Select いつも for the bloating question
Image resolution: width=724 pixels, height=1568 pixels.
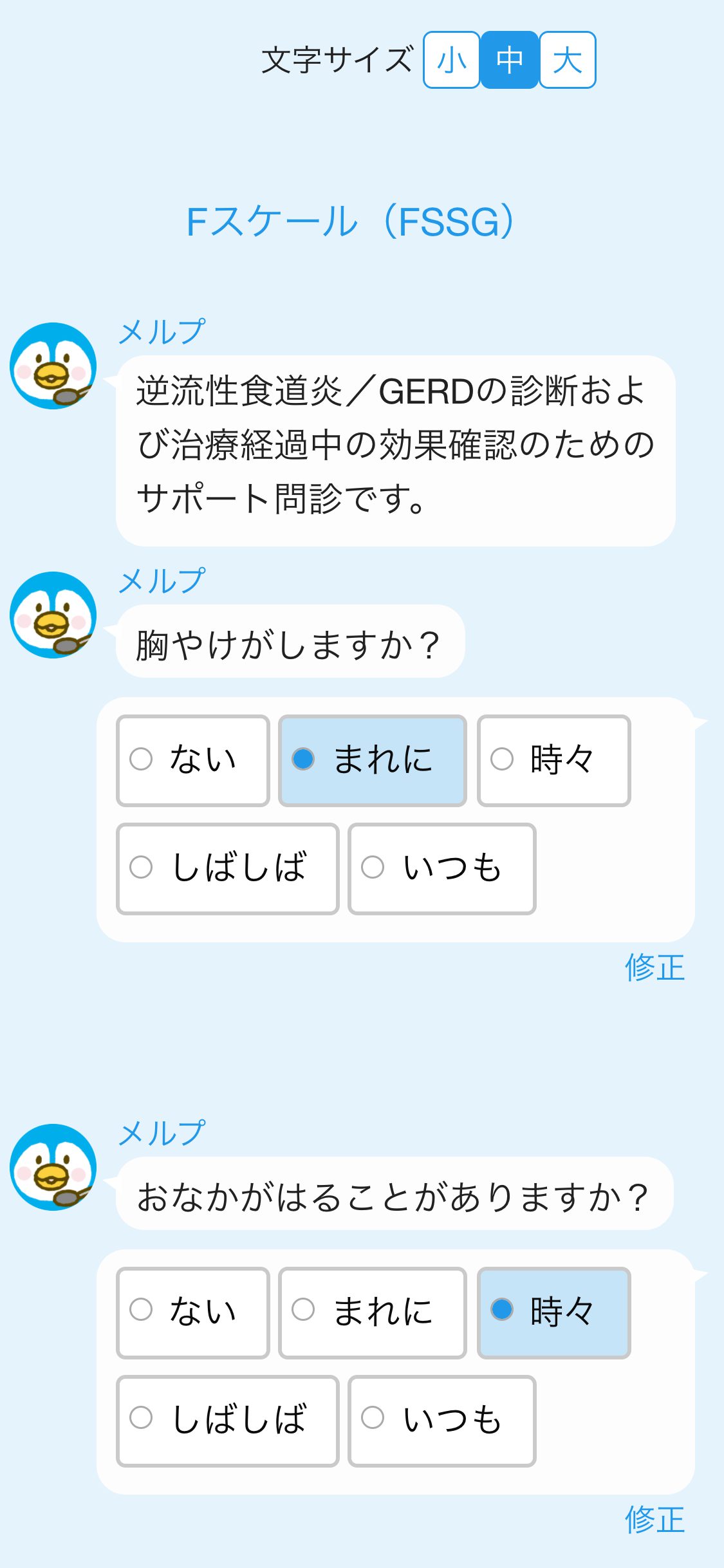click(442, 1419)
